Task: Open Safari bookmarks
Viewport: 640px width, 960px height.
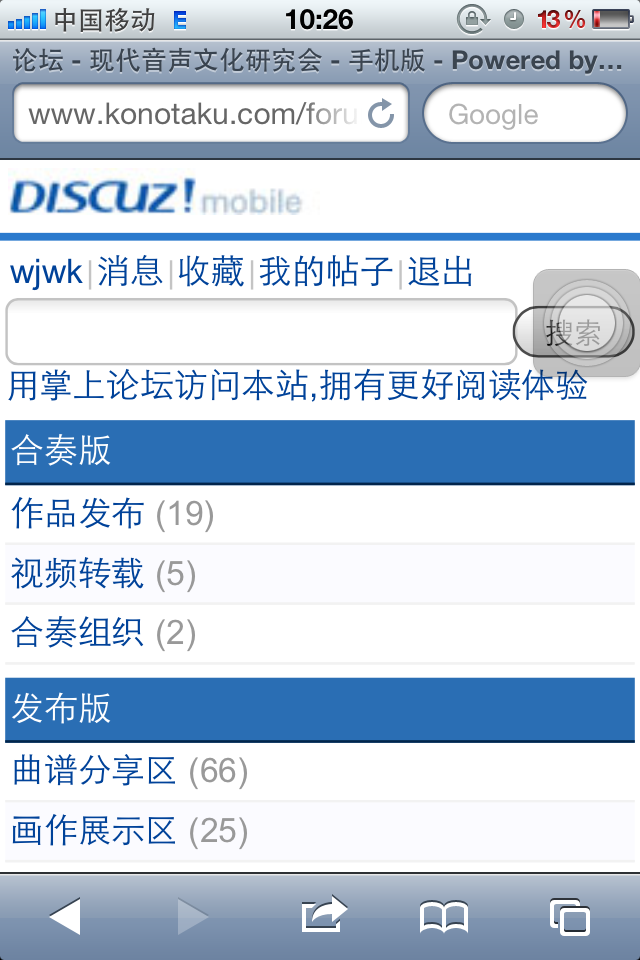Action: pos(444,916)
